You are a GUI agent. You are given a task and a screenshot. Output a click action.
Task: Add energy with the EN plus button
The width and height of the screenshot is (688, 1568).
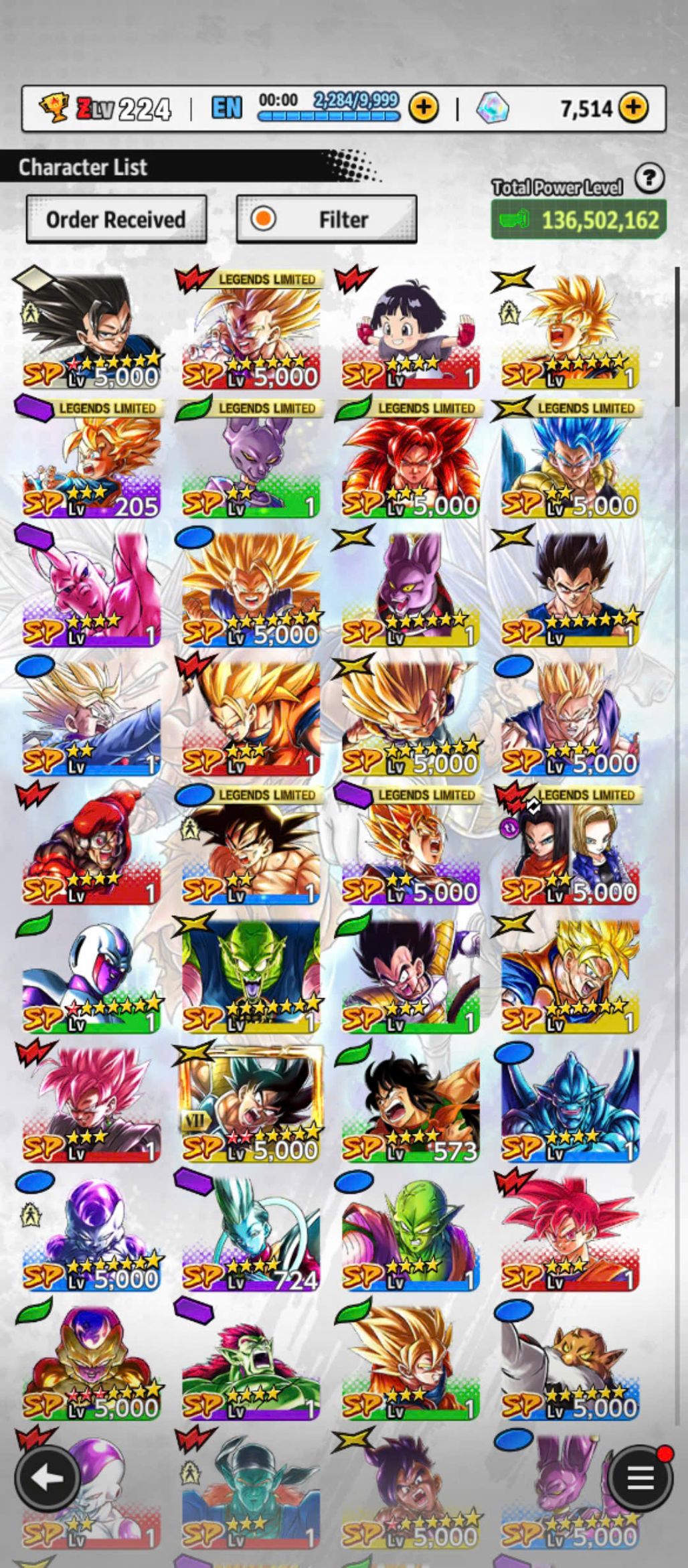click(x=424, y=107)
